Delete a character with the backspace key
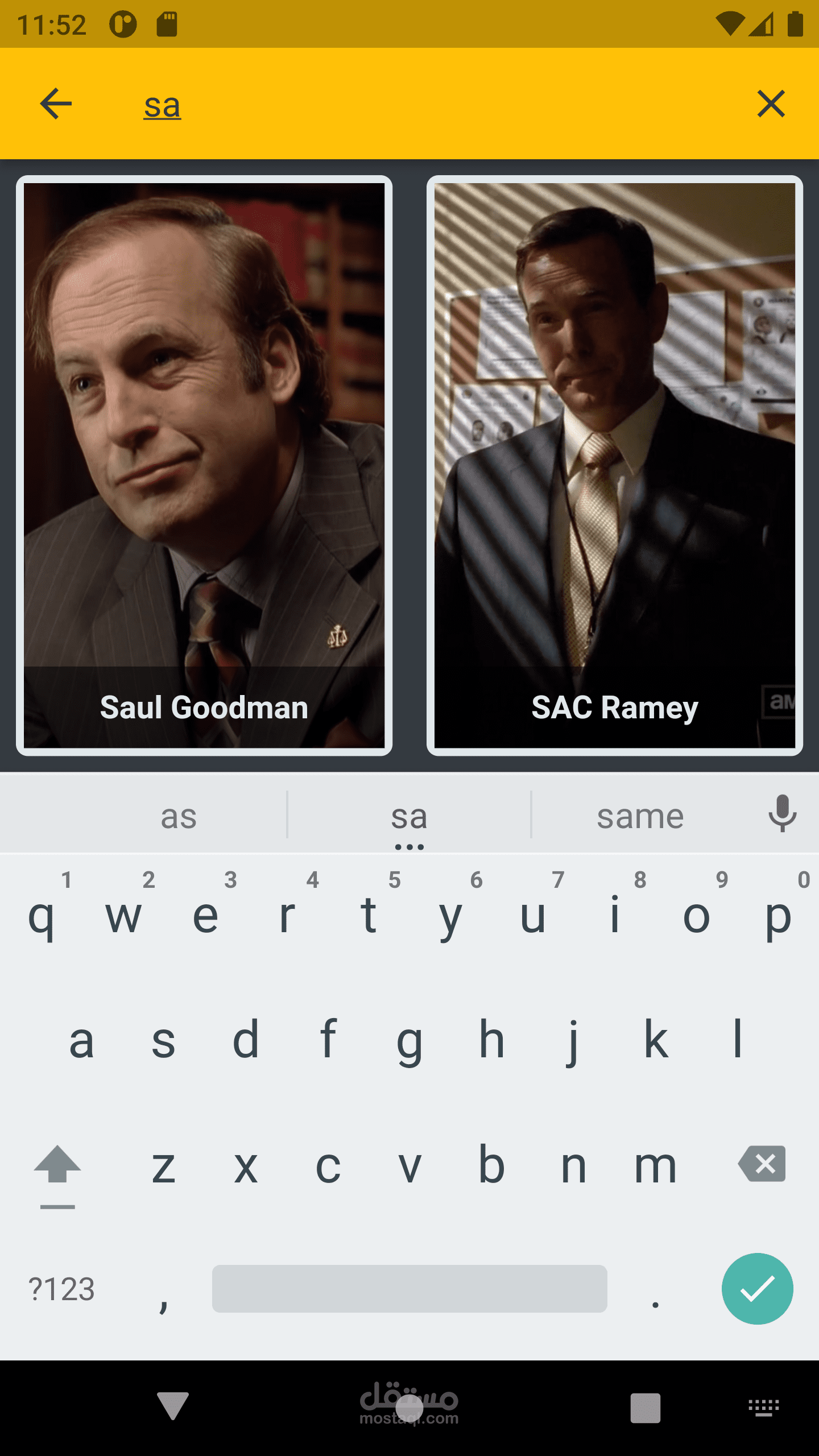 762,1164
